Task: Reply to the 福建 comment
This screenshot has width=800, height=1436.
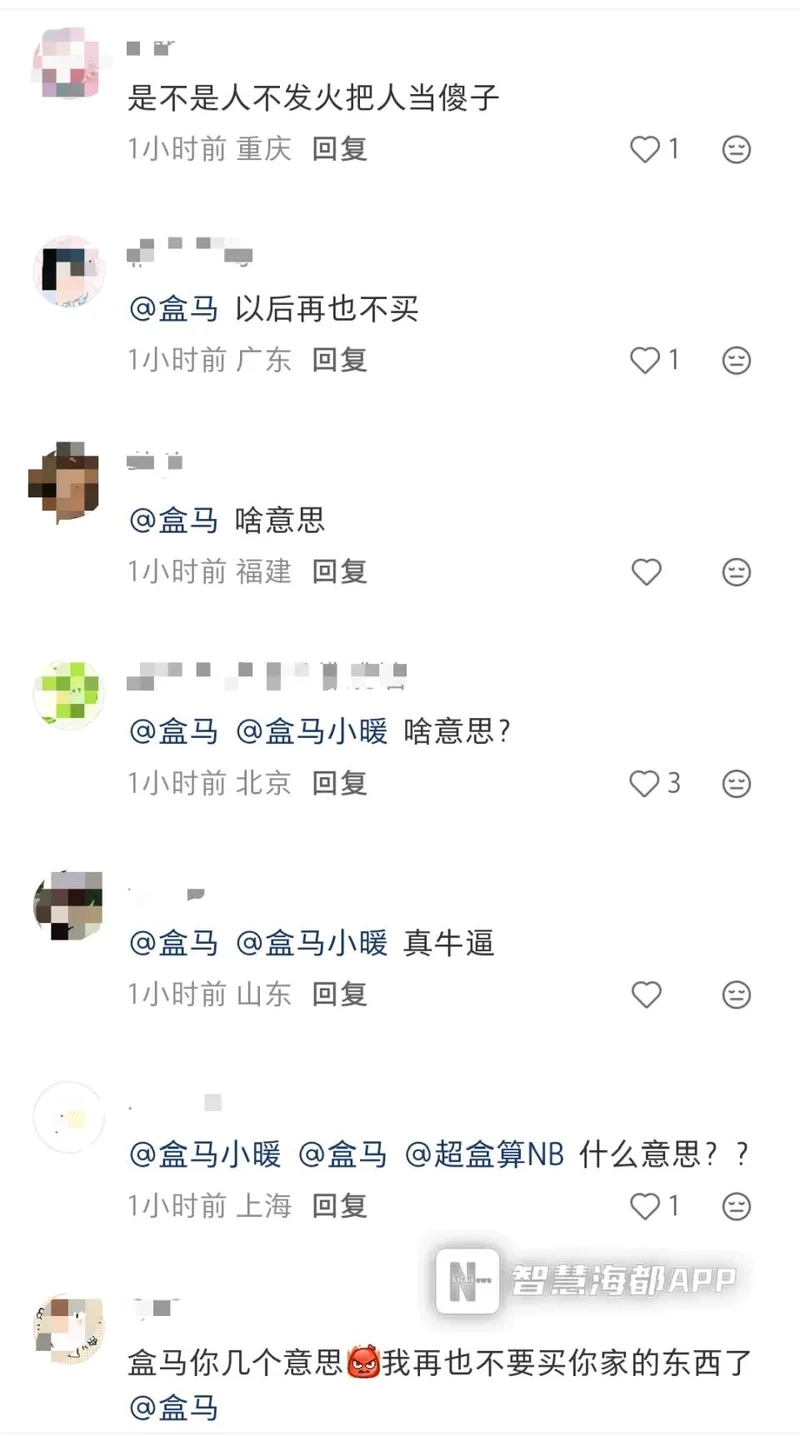Action: [x=340, y=572]
